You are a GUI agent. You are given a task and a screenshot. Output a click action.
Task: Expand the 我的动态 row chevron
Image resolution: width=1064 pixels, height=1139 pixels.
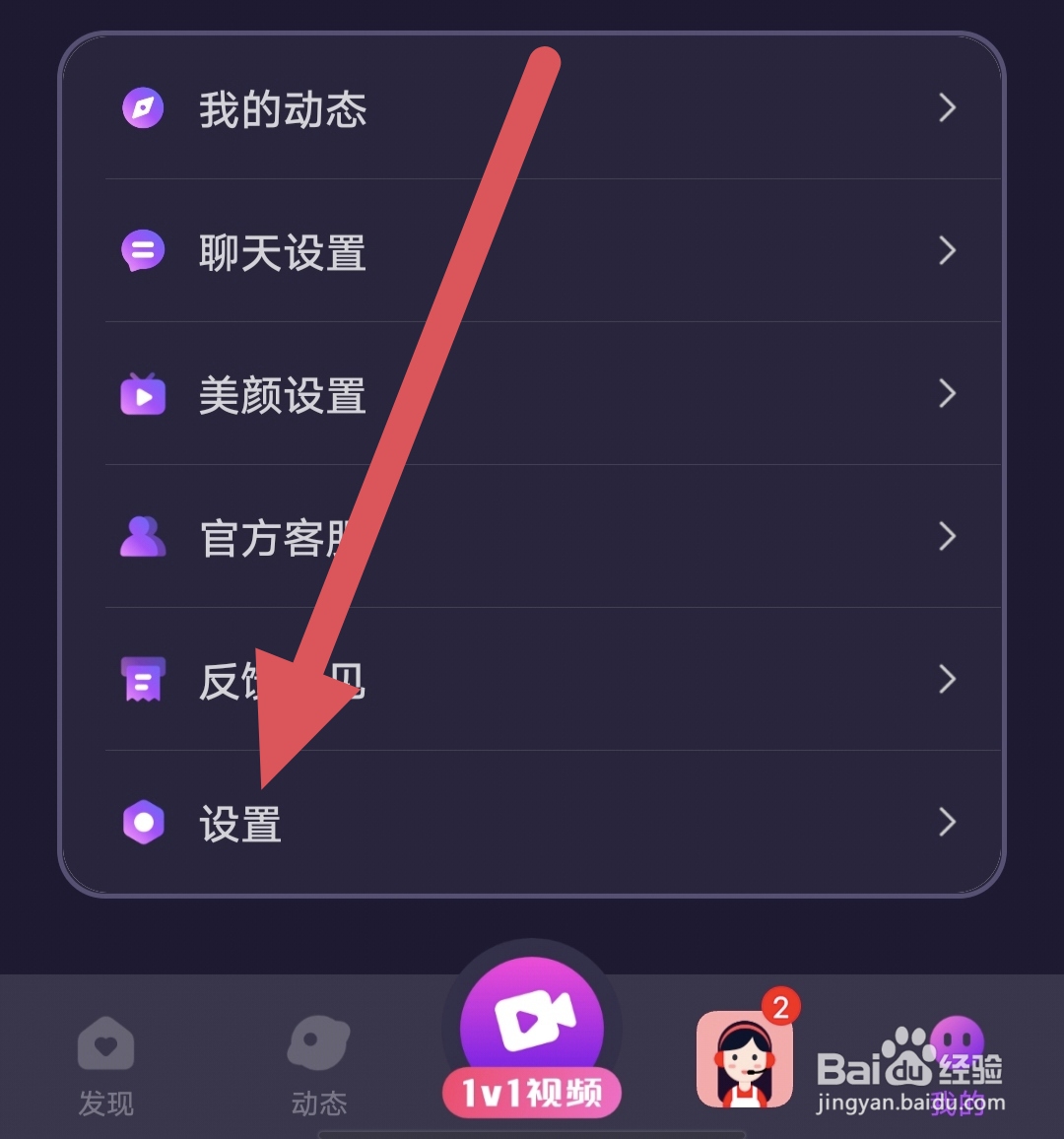[947, 108]
